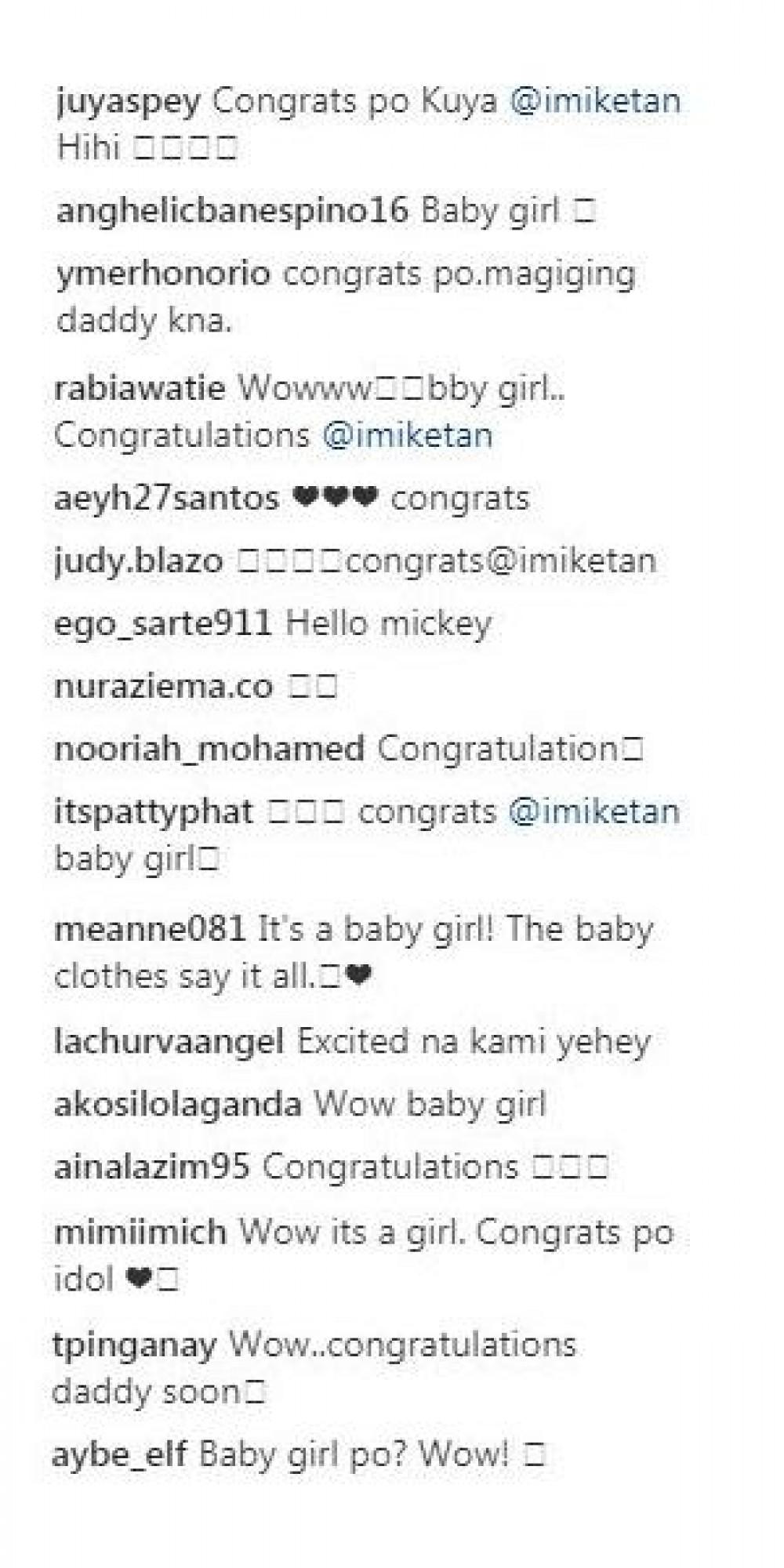The height and width of the screenshot is (1568, 784).
Task: Open juyaspey's profile
Action: point(128,103)
